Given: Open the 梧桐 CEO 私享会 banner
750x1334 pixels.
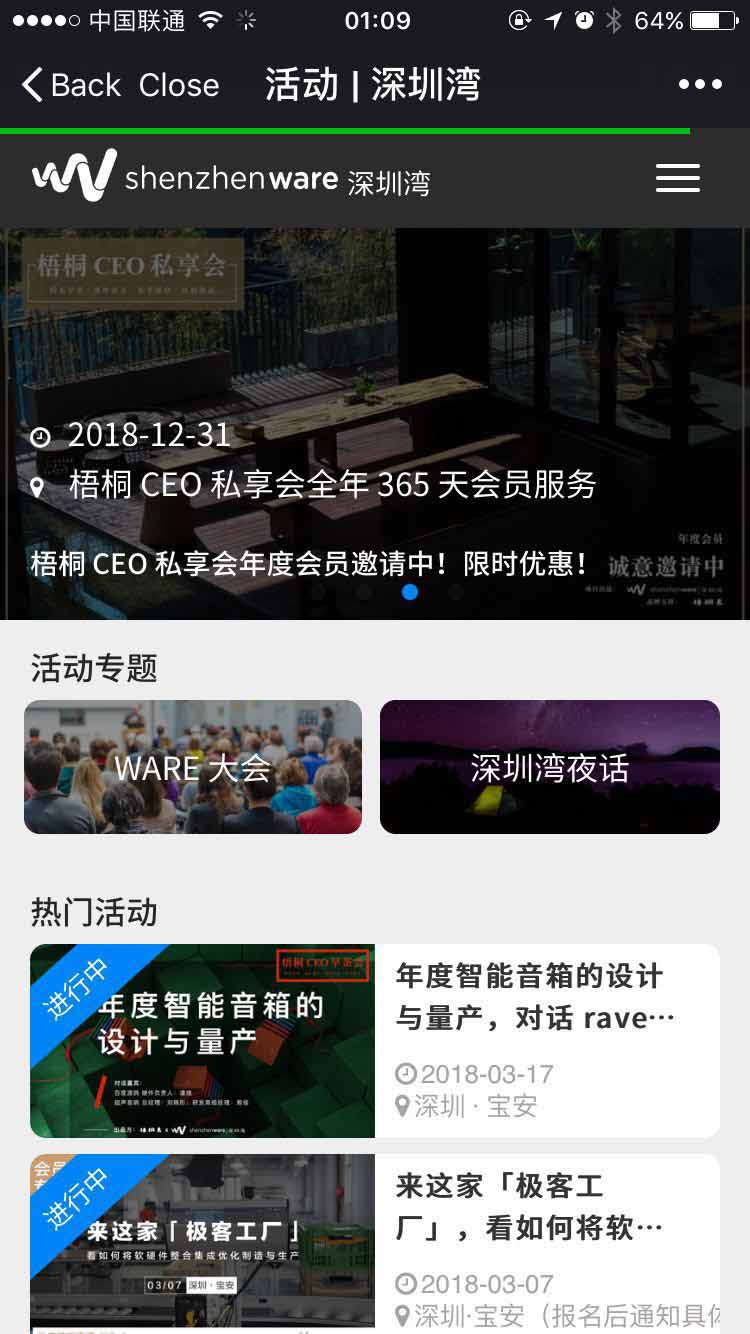Looking at the screenshot, I should point(375,420).
